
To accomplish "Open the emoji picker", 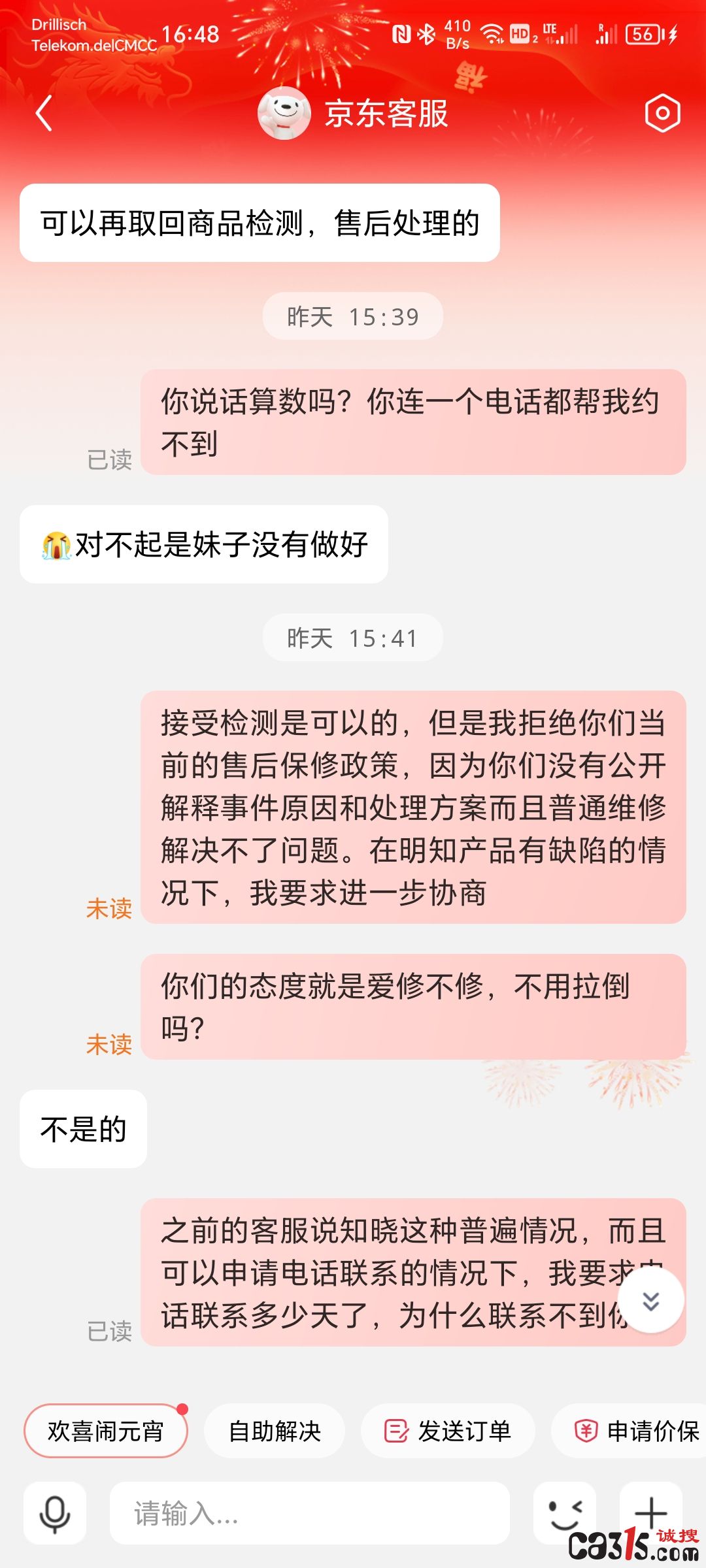I will coord(565,1513).
